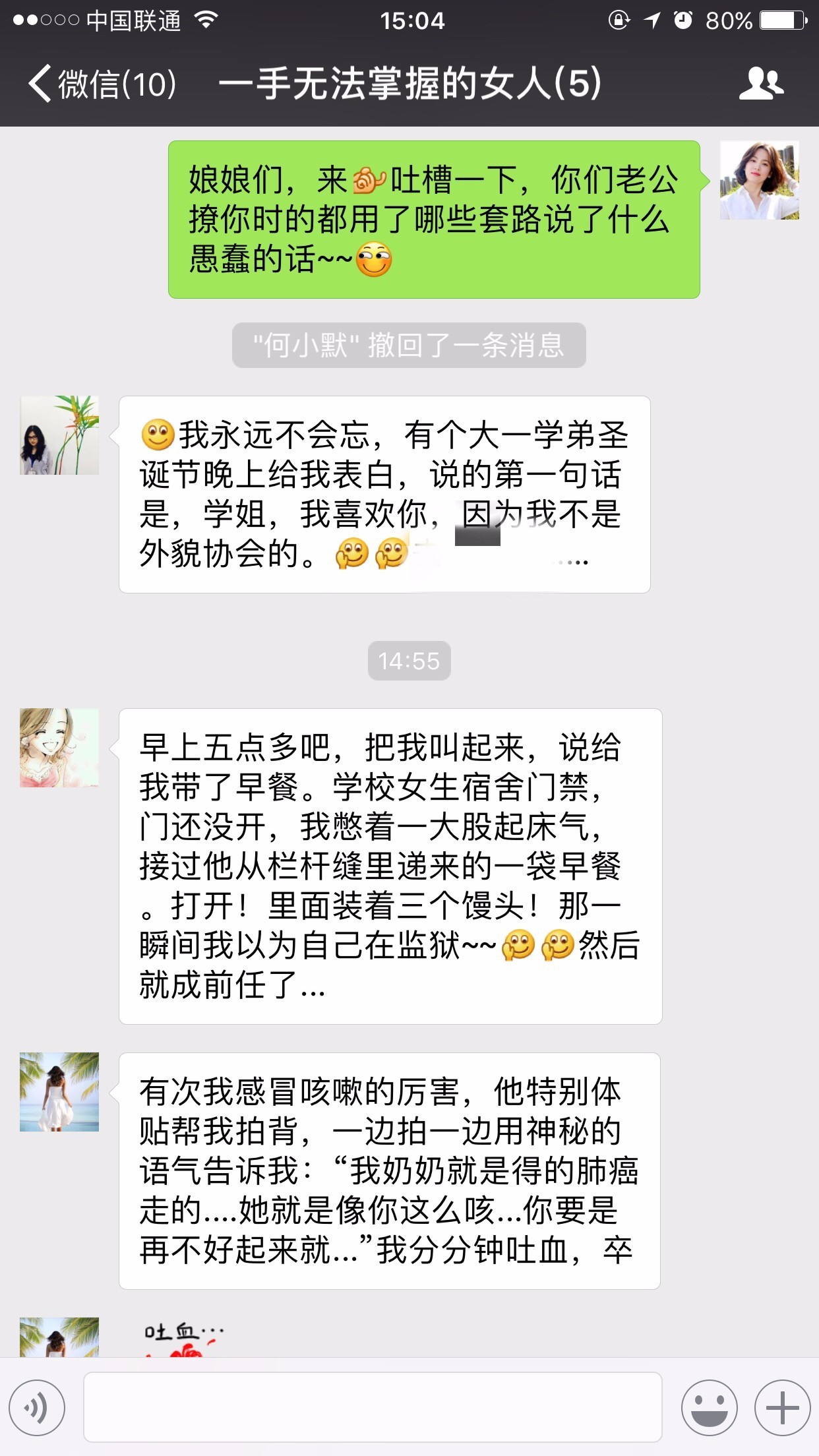
Task: Select the cartoon girl avatar
Action: pyautogui.click(x=59, y=748)
